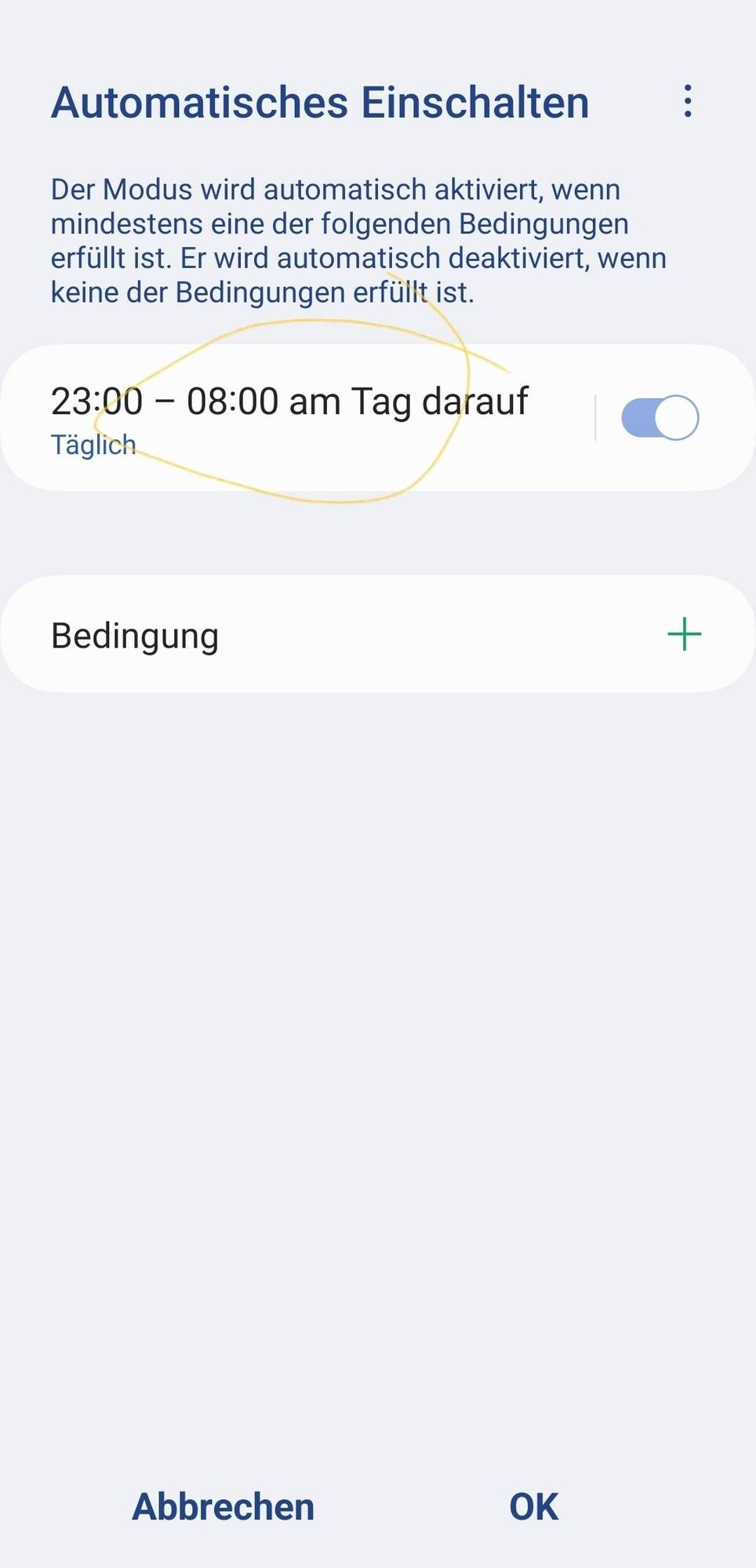Open the 23:00 – 08:00 schedule settings
The image size is (756, 1568).
click(290, 417)
